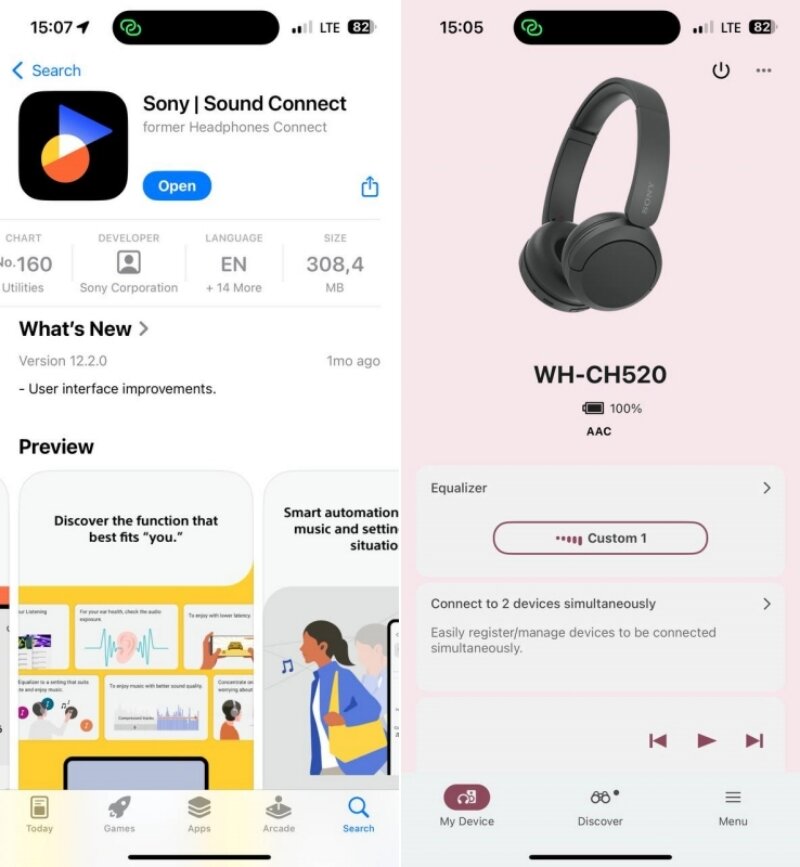Switch to the Arcade tab
This screenshot has width=800, height=867.
pyautogui.click(x=278, y=813)
